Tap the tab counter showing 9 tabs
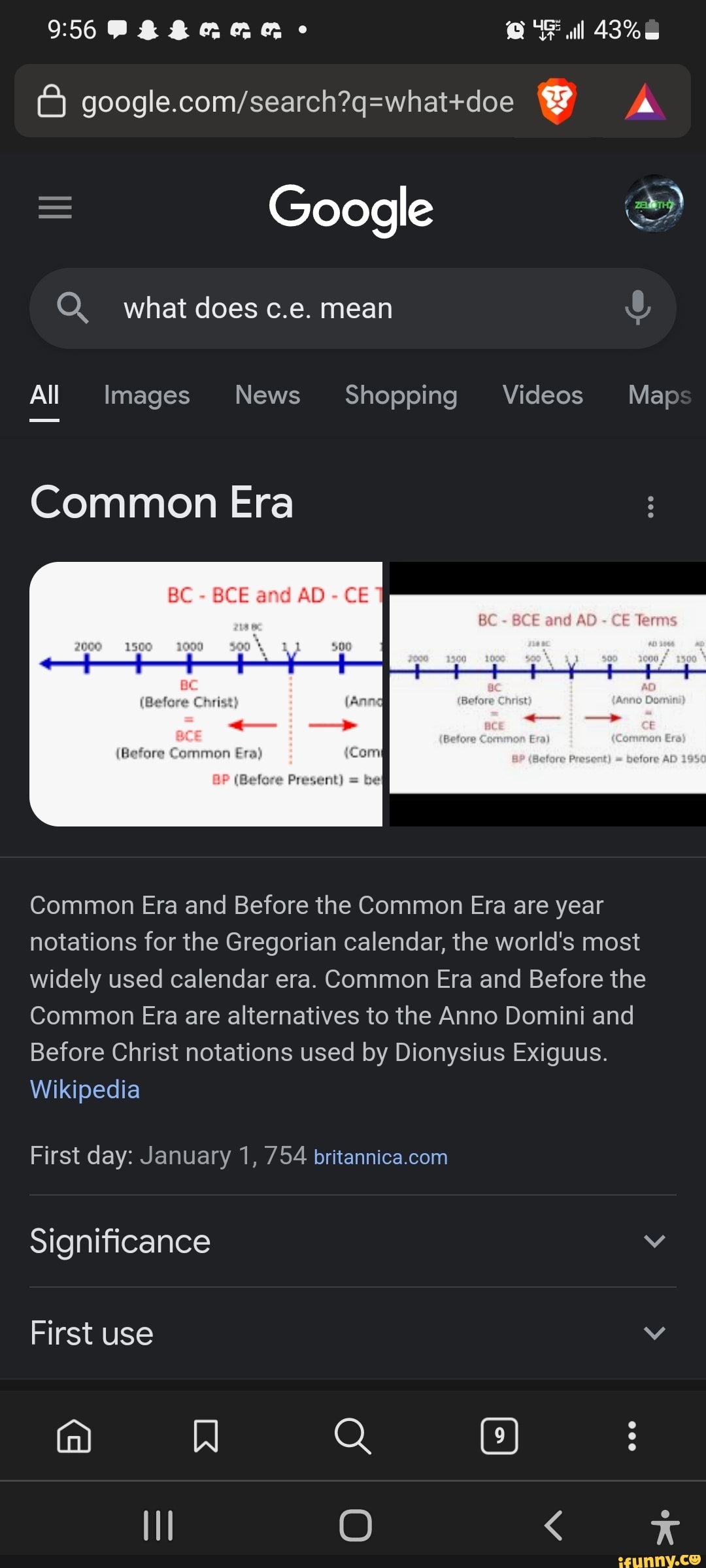 499,1435
